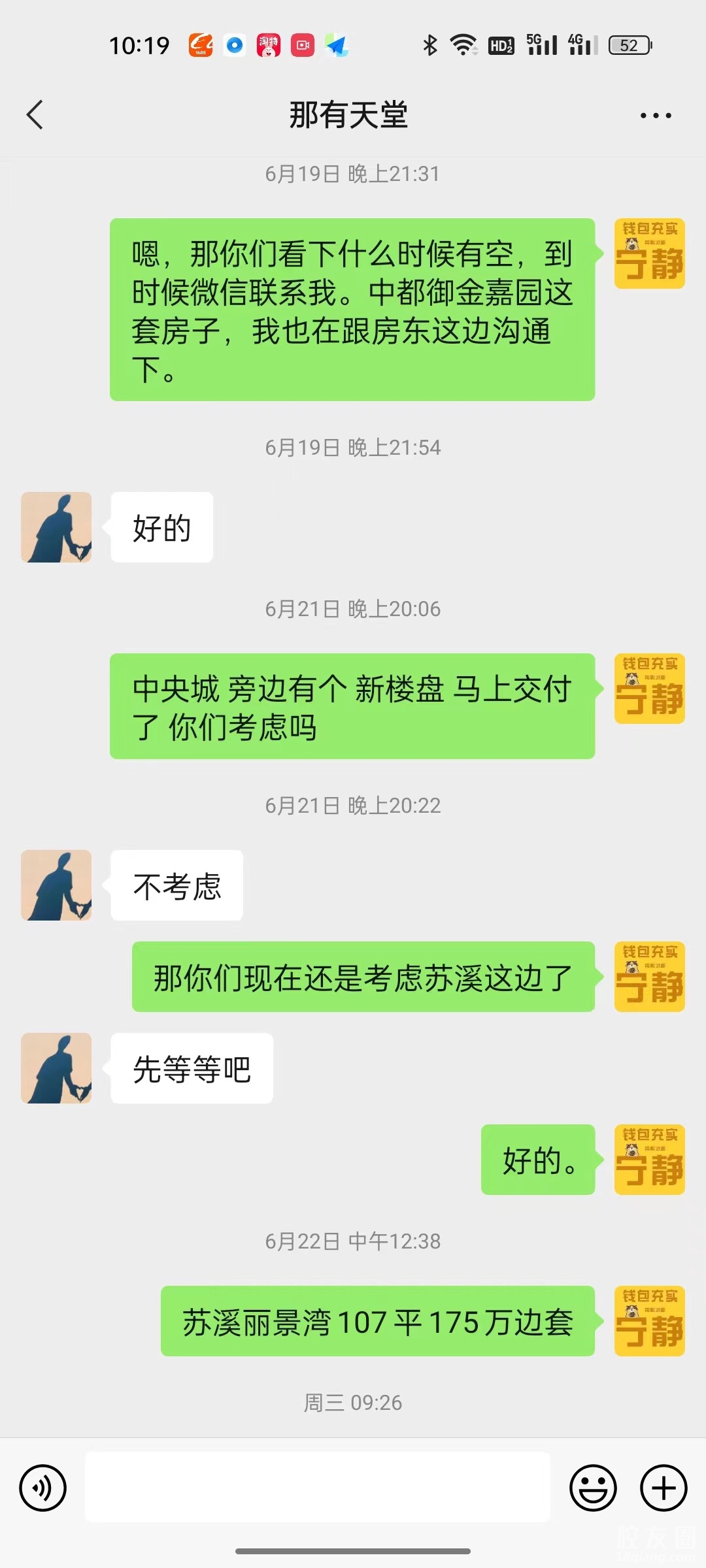706x1568 pixels.
Task: Open the three-dot chat info menu
Action: coord(655,116)
